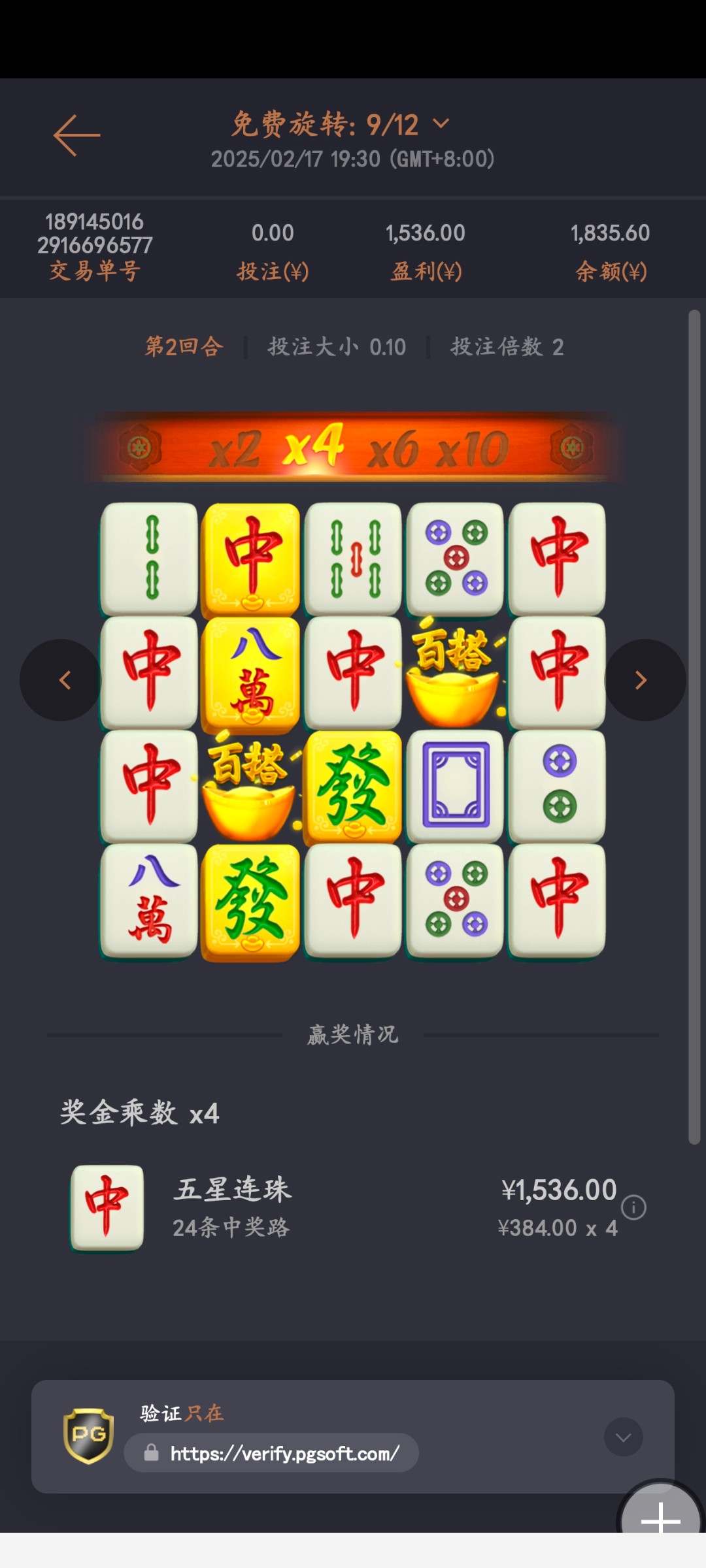
Task: Expand the 免费旋转 9/12 round dropdown
Action: tap(441, 123)
